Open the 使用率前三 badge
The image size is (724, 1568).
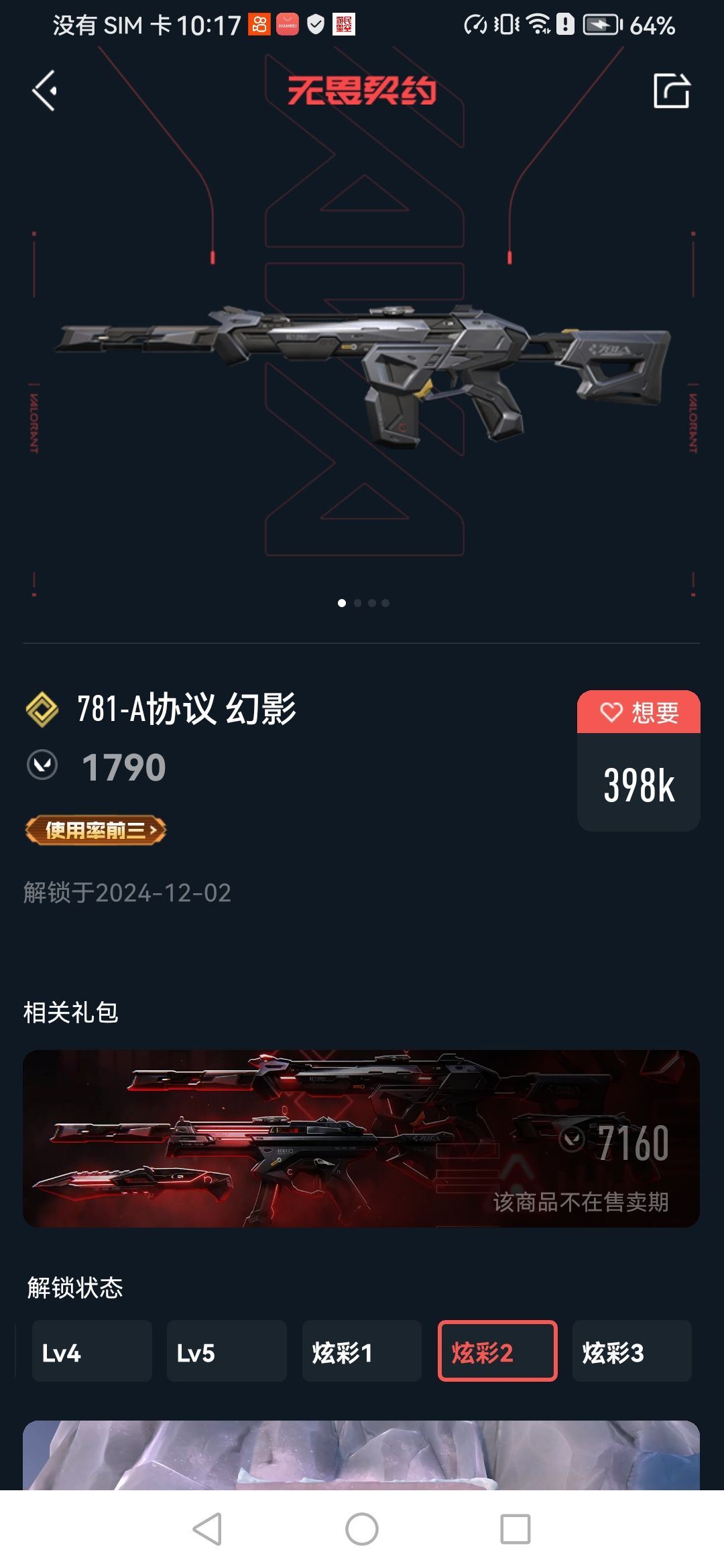pos(96,830)
